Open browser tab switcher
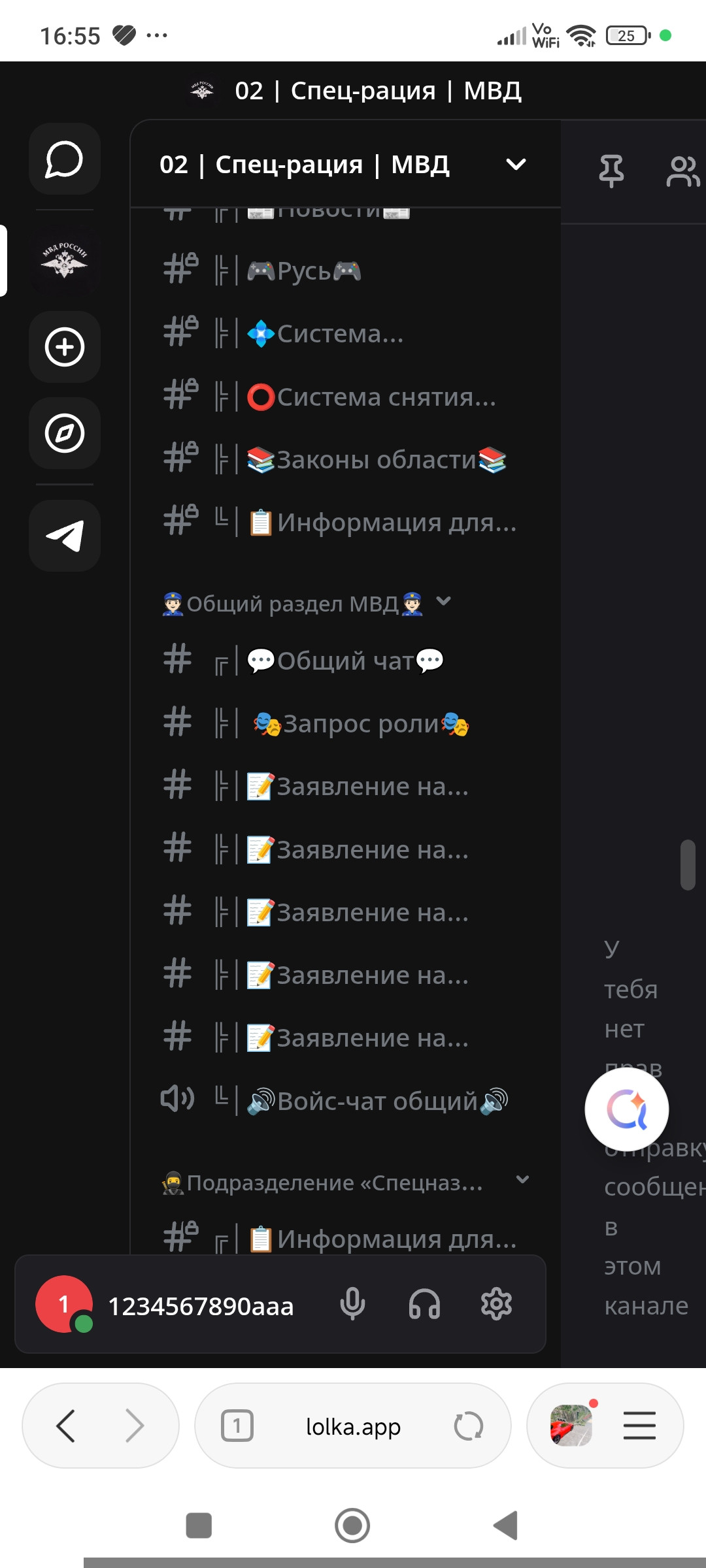This screenshot has width=706, height=1568. coord(237,1426)
